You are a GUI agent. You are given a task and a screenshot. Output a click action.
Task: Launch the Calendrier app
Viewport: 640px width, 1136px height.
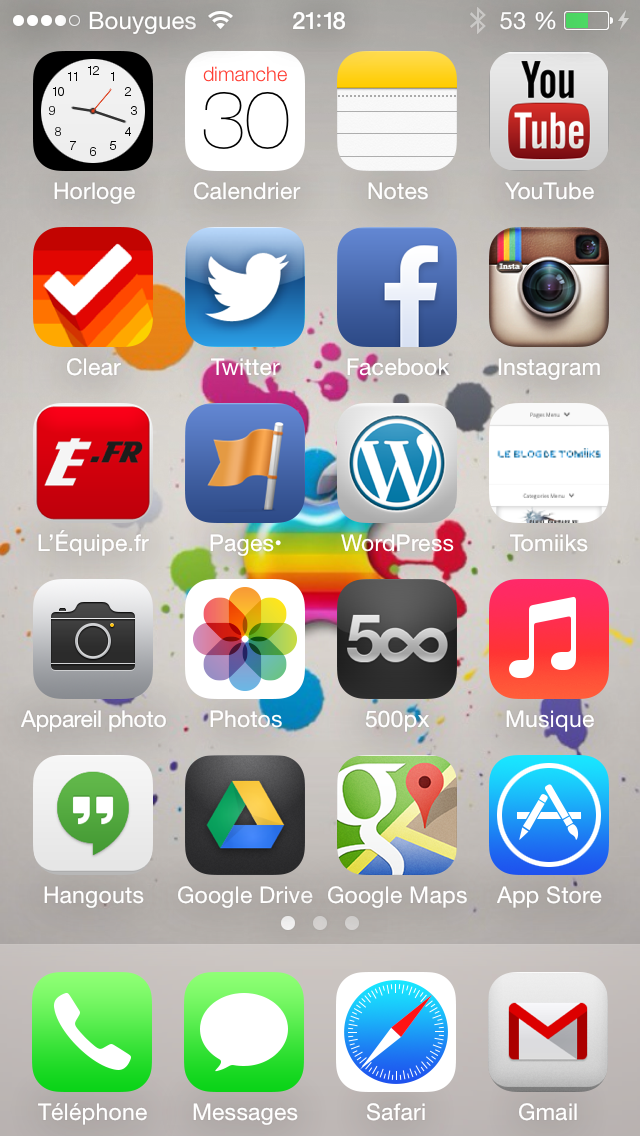(x=245, y=111)
